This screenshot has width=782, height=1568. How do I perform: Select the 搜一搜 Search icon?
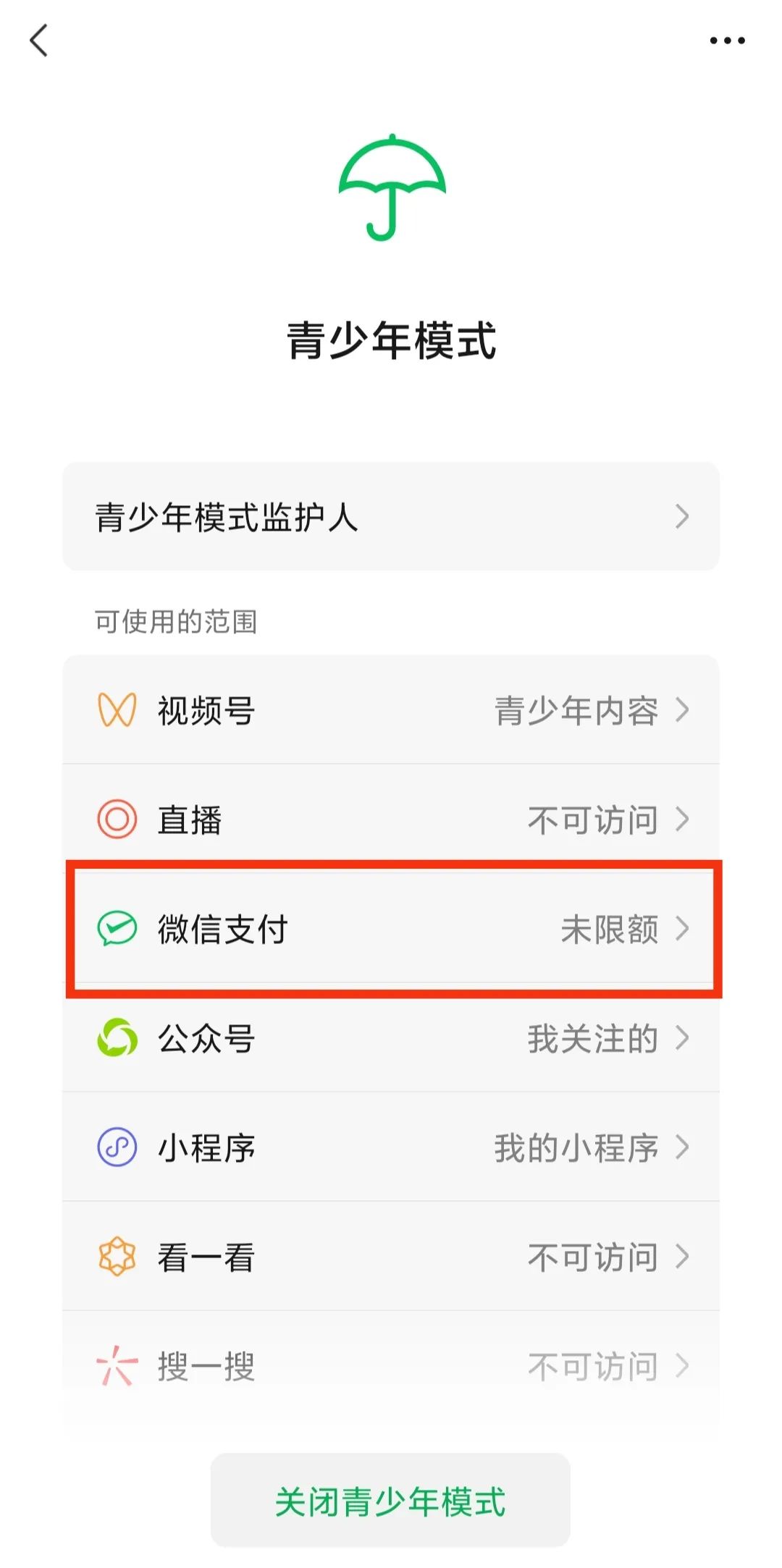[118, 1364]
